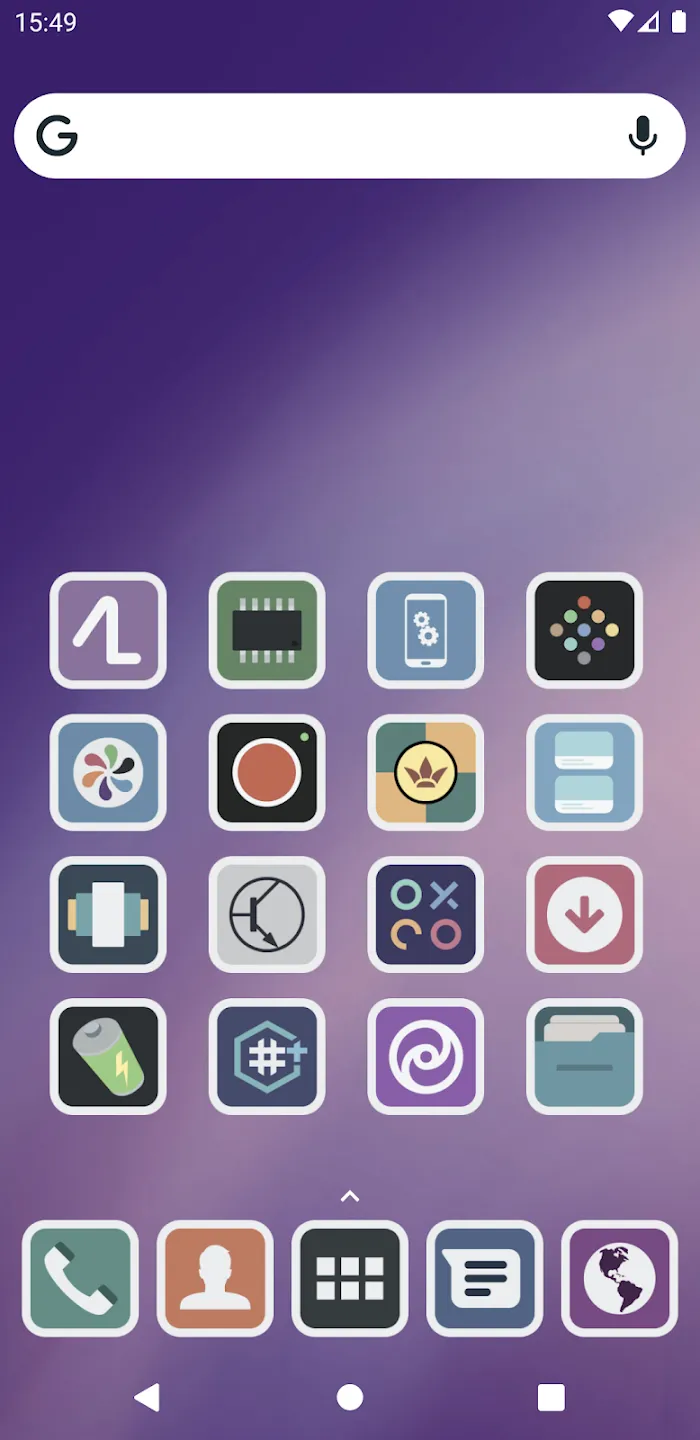Open the phone dialer app
The width and height of the screenshot is (700, 1440).
(80, 1278)
